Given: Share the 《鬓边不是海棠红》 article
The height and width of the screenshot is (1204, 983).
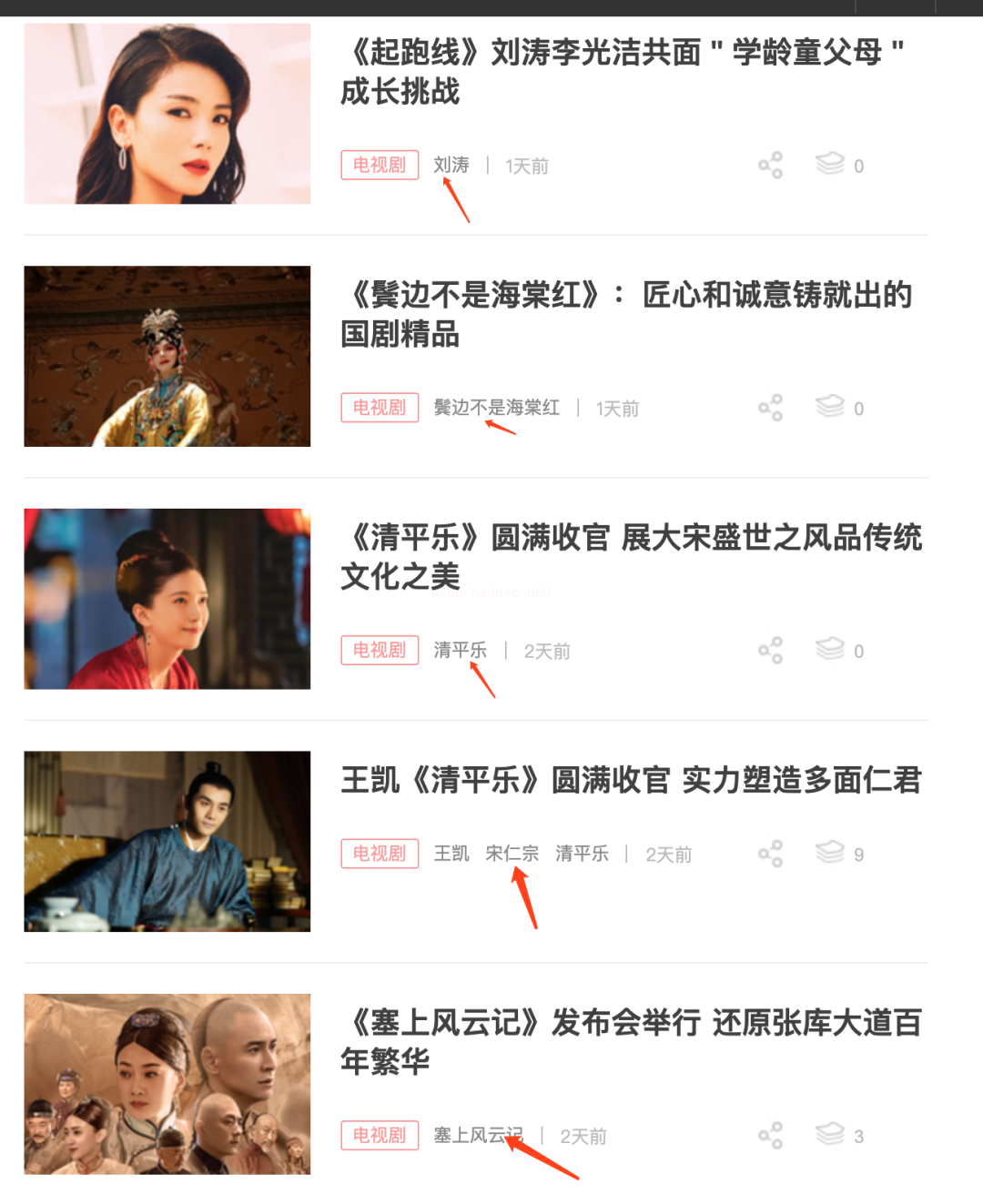Looking at the screenshot, I should tap(770, 408).
